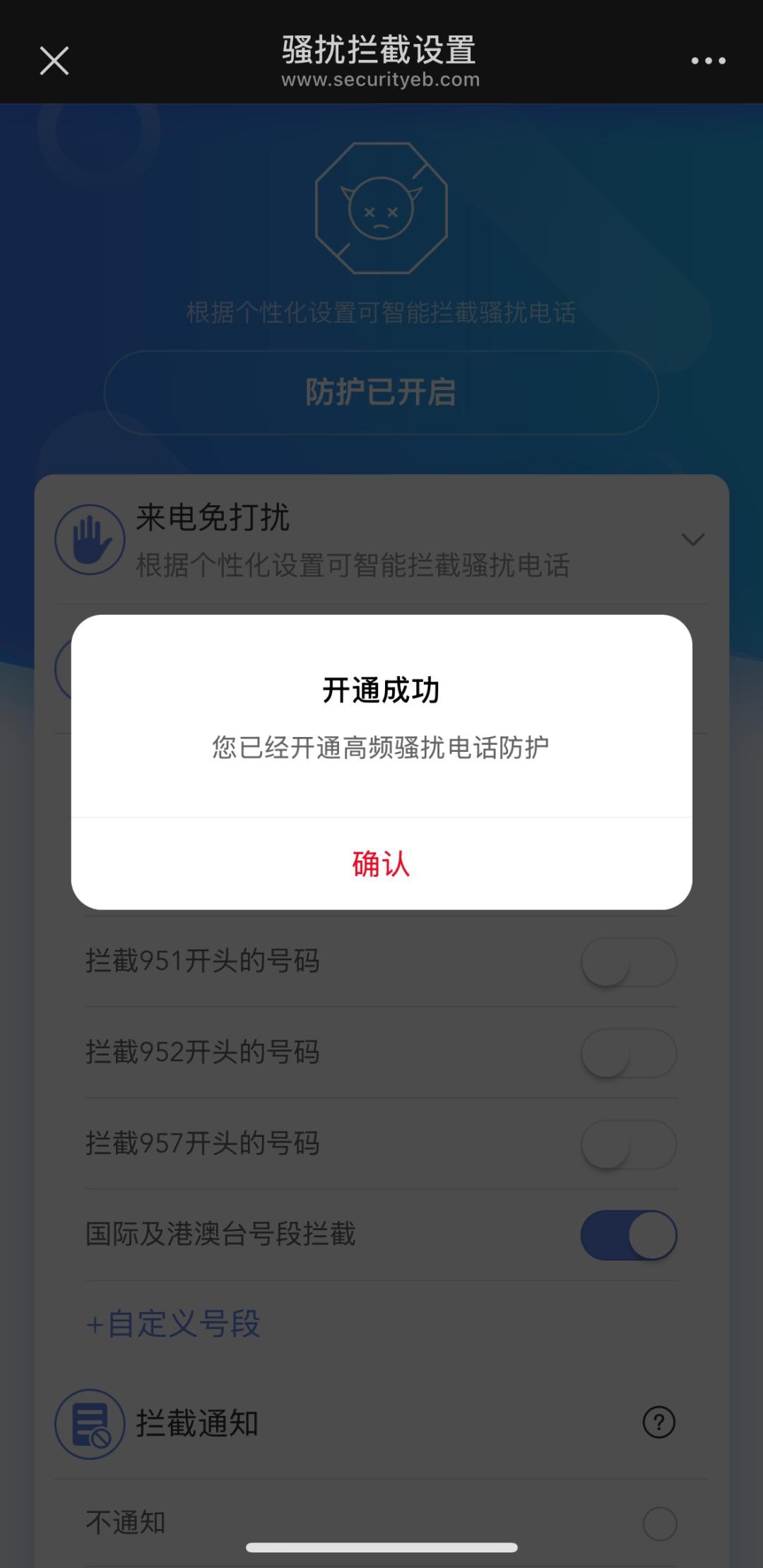Image resolution: width=763 pixels, height=1568 pixels.
Task: Tap the www.securityeb.com address text
Action: pos(381,80)
